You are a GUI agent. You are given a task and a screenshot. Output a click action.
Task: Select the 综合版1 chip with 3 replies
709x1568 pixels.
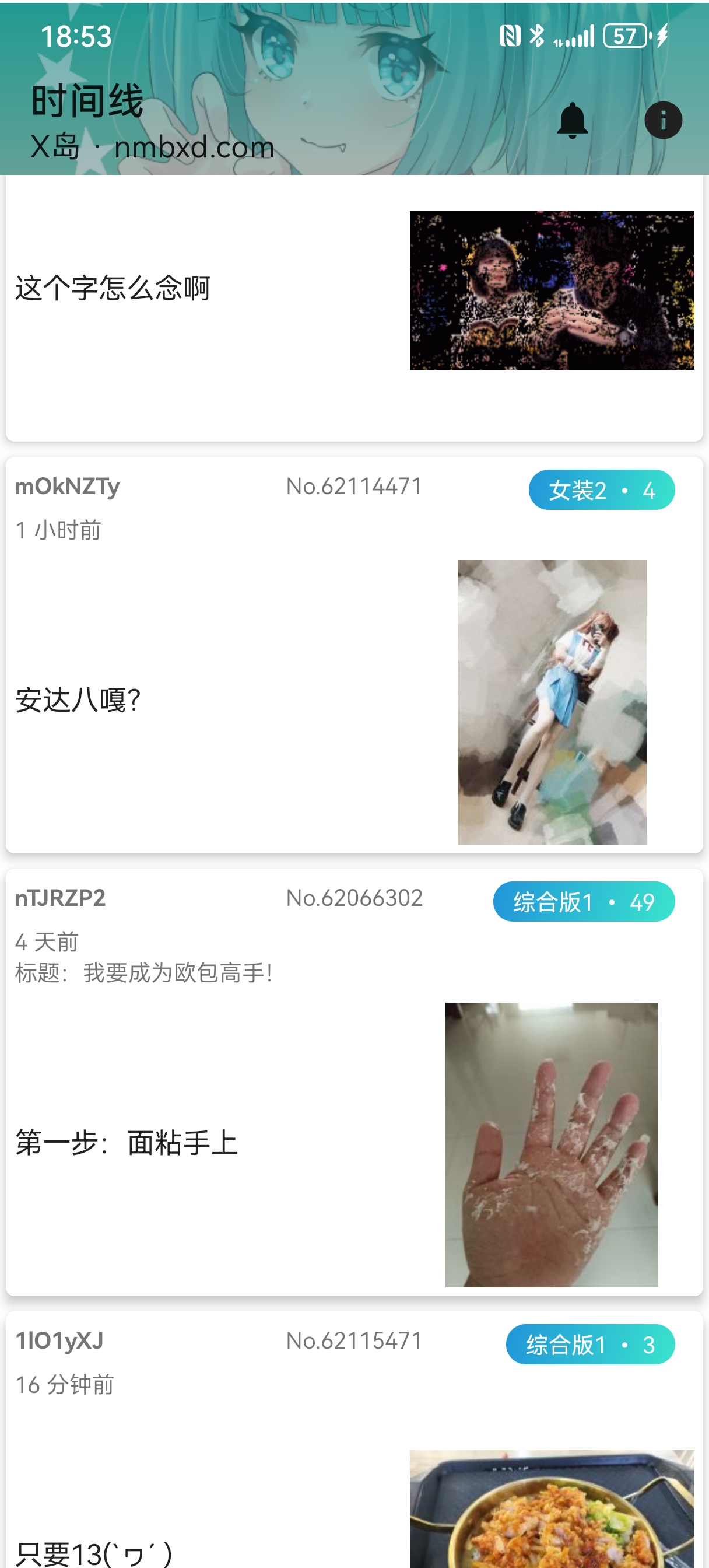(x=589, y=1345)
